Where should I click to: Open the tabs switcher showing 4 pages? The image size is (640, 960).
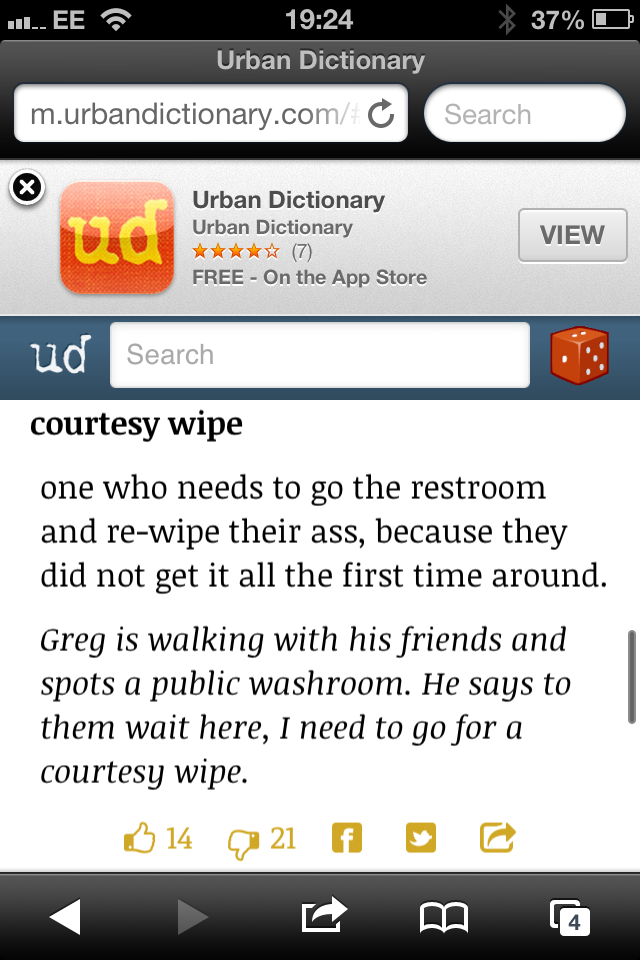570,917
